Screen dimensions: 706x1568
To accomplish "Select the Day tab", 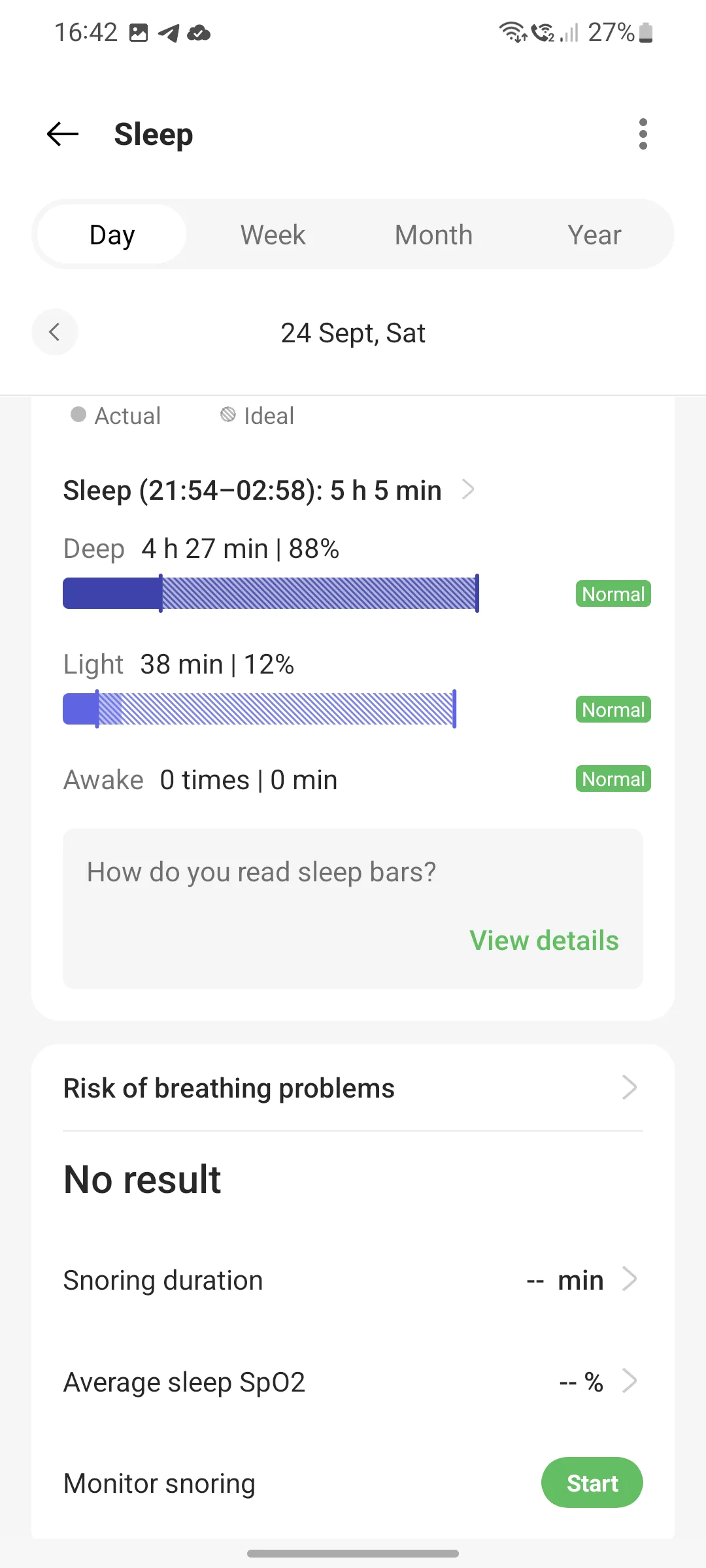I will pyautogui.click(x=112, y=235).
